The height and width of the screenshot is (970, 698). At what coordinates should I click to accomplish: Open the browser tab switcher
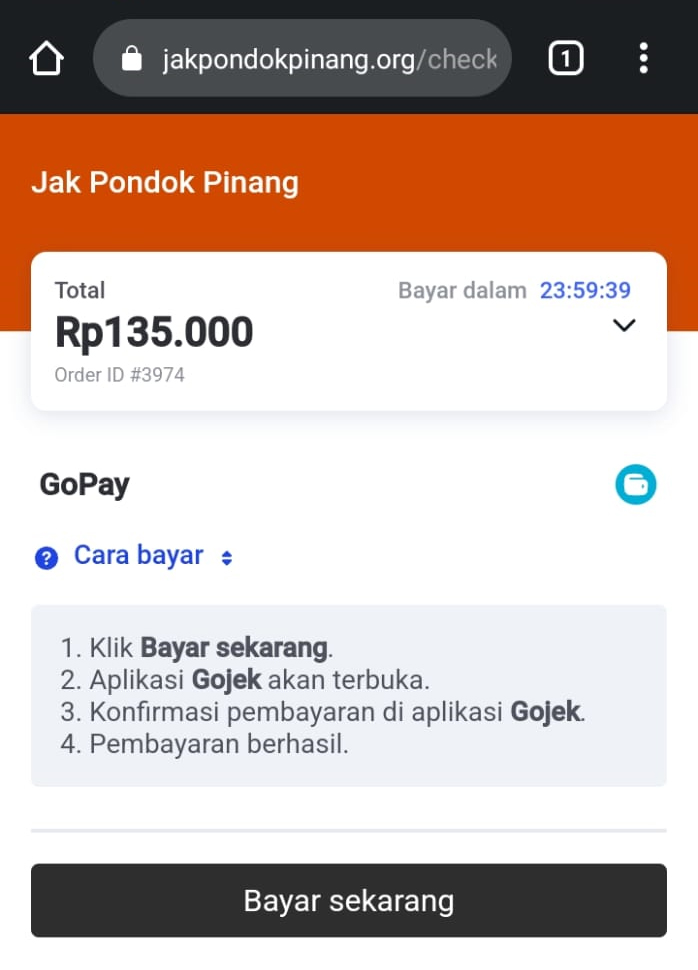click(x=565, y=59)
